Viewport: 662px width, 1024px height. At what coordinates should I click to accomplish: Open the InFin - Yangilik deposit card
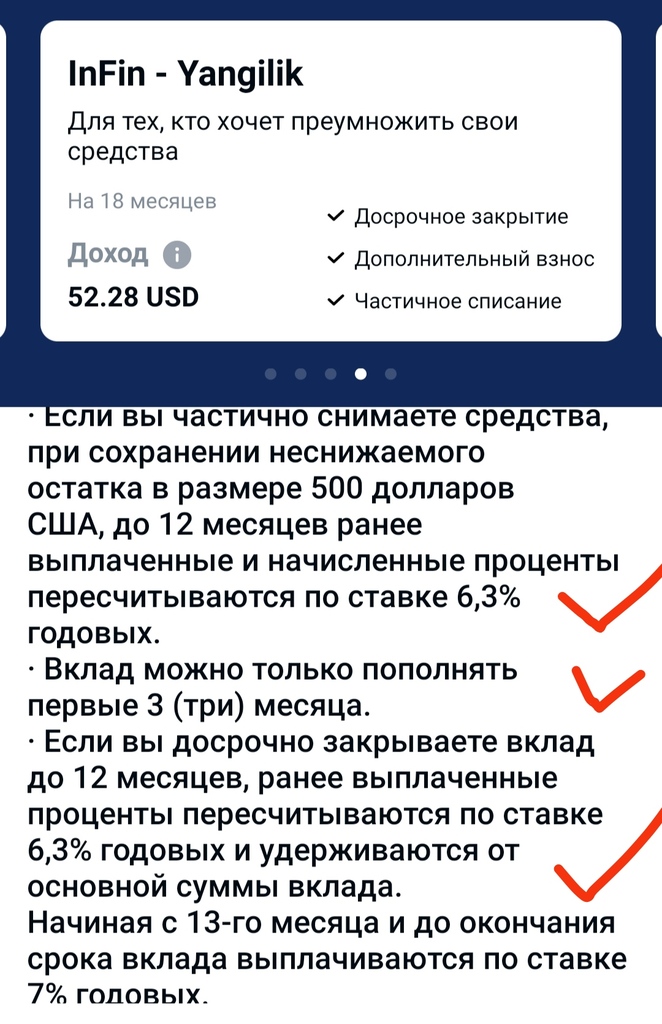pos(330,181)
